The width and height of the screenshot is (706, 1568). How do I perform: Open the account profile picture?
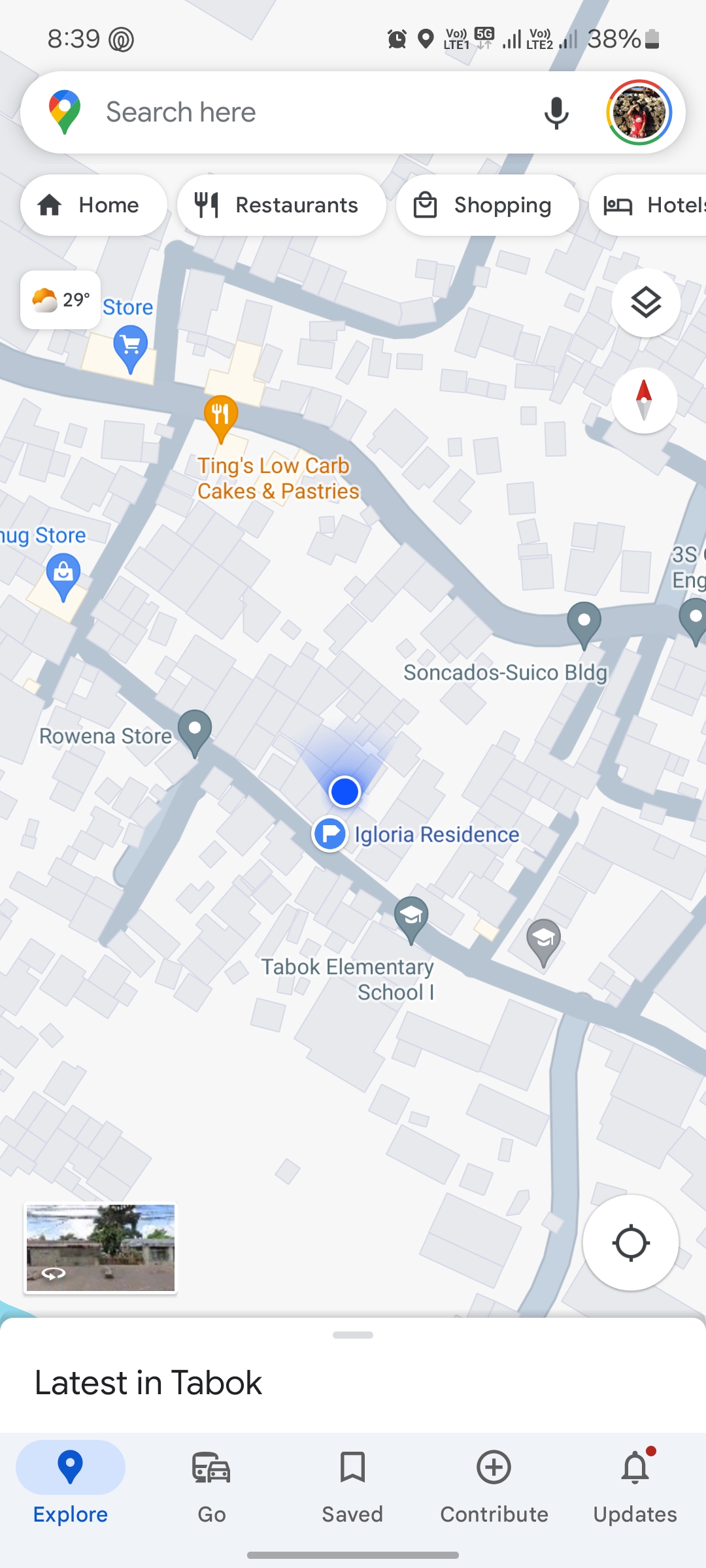639,112
